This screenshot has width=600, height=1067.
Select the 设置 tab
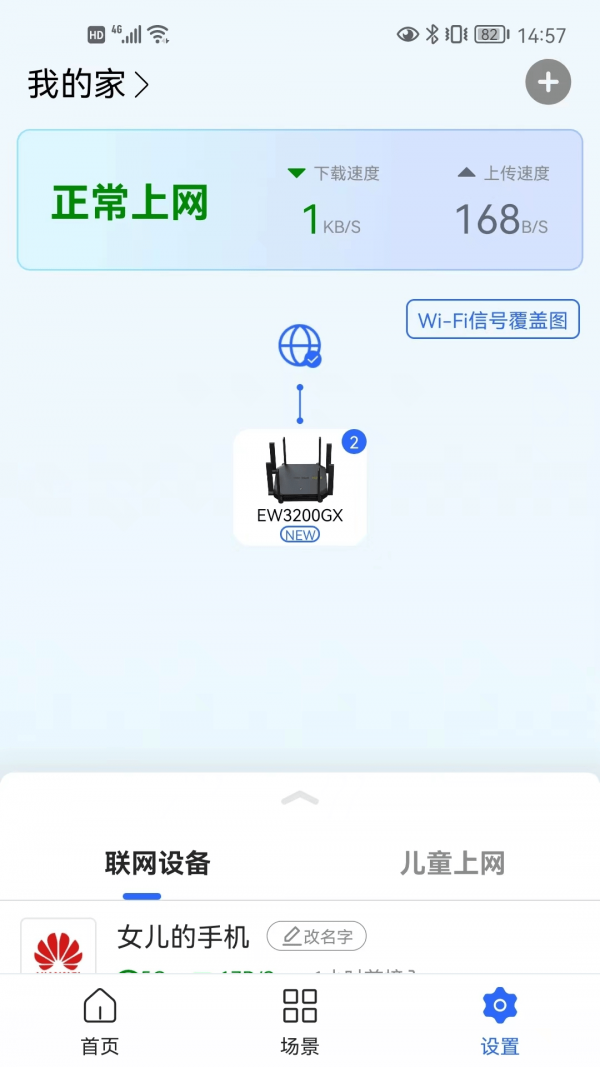tap(500, 1020)
